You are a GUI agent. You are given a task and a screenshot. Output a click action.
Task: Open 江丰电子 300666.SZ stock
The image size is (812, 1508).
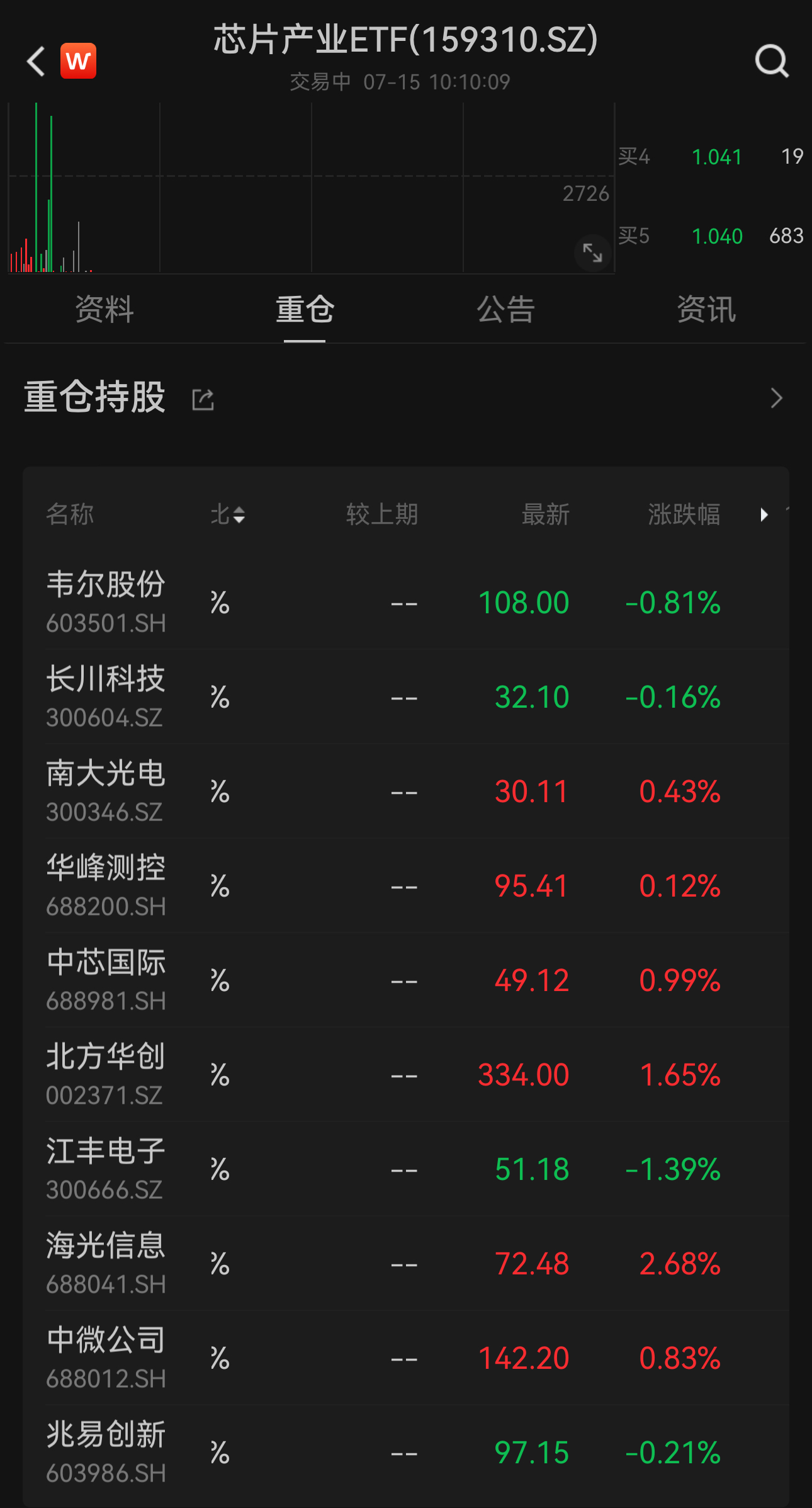click(406, 1169)
